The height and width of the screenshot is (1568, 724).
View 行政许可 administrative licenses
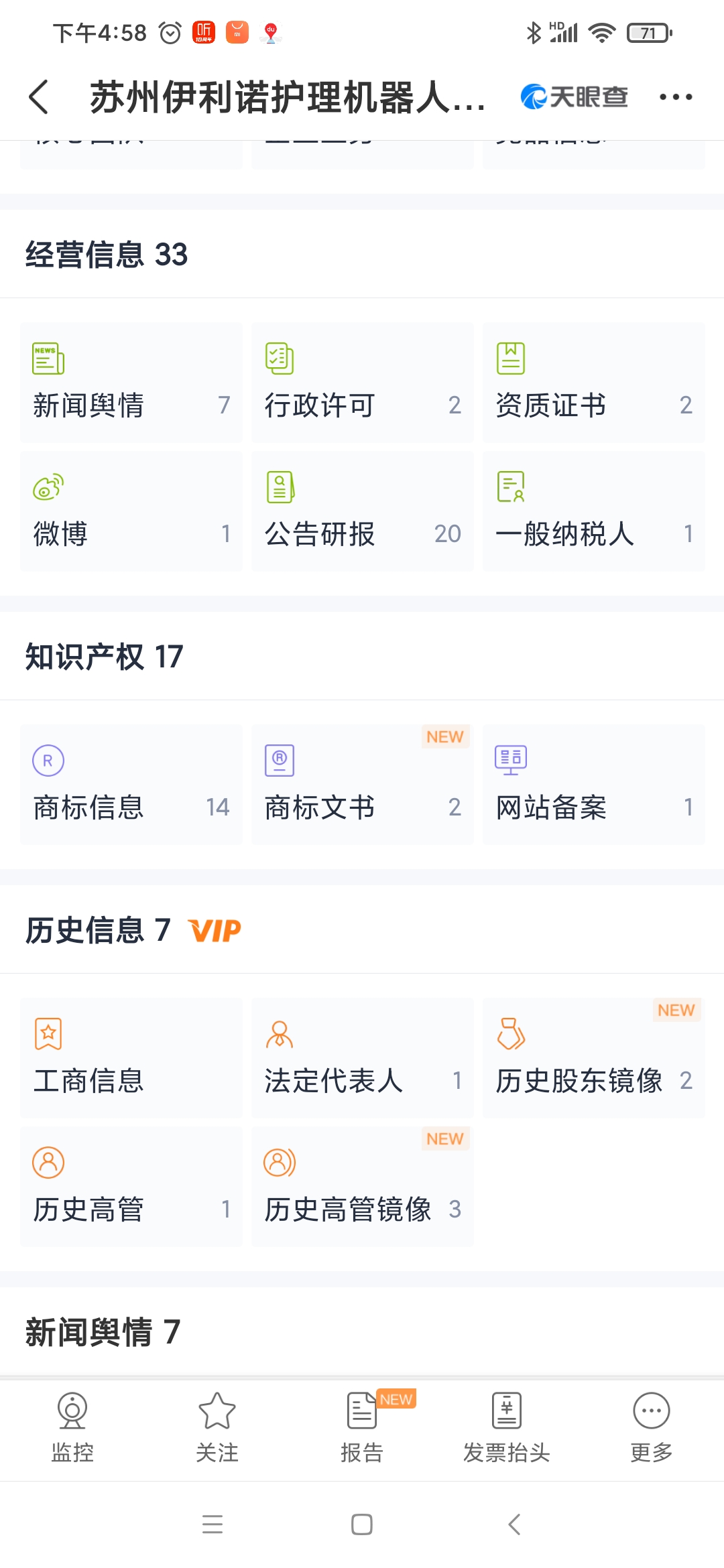coord(362,382)
